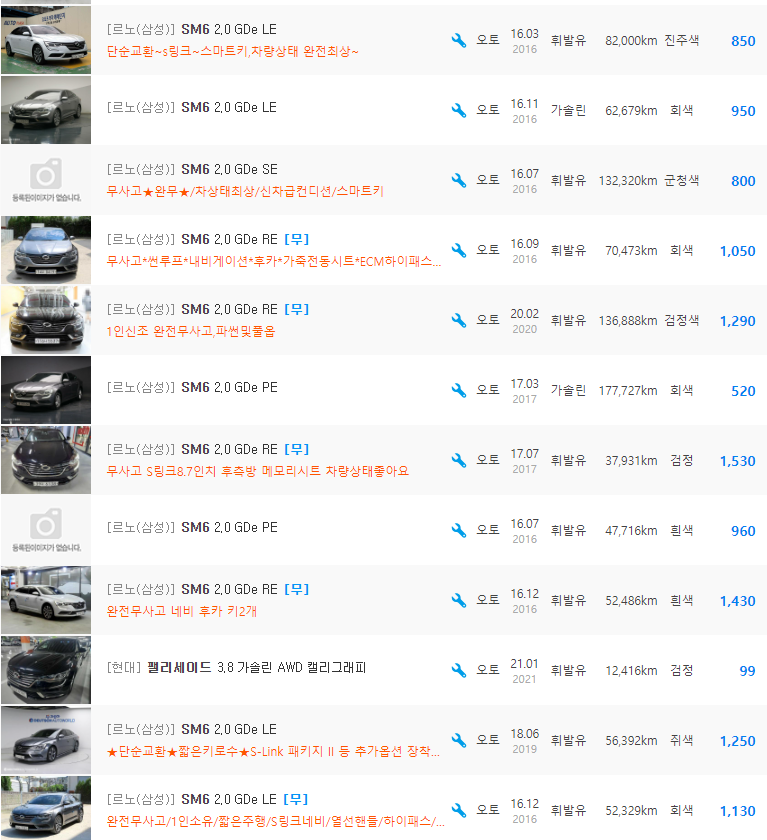Open the SM6 2.0 GDe RE listing with 37,931km
The image size is (767, 840).
tap(237, 449)
